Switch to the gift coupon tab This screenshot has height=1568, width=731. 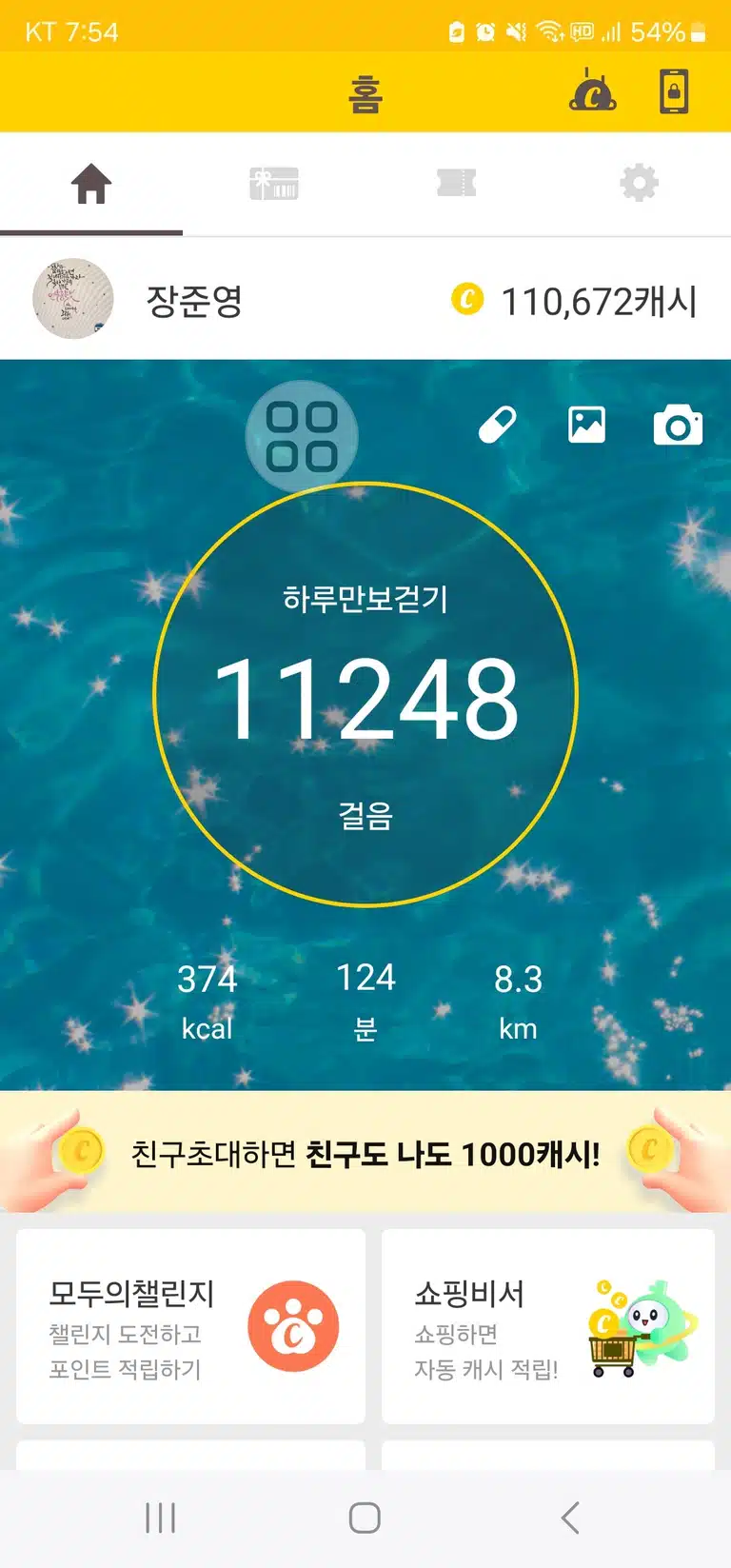[274, 184]
